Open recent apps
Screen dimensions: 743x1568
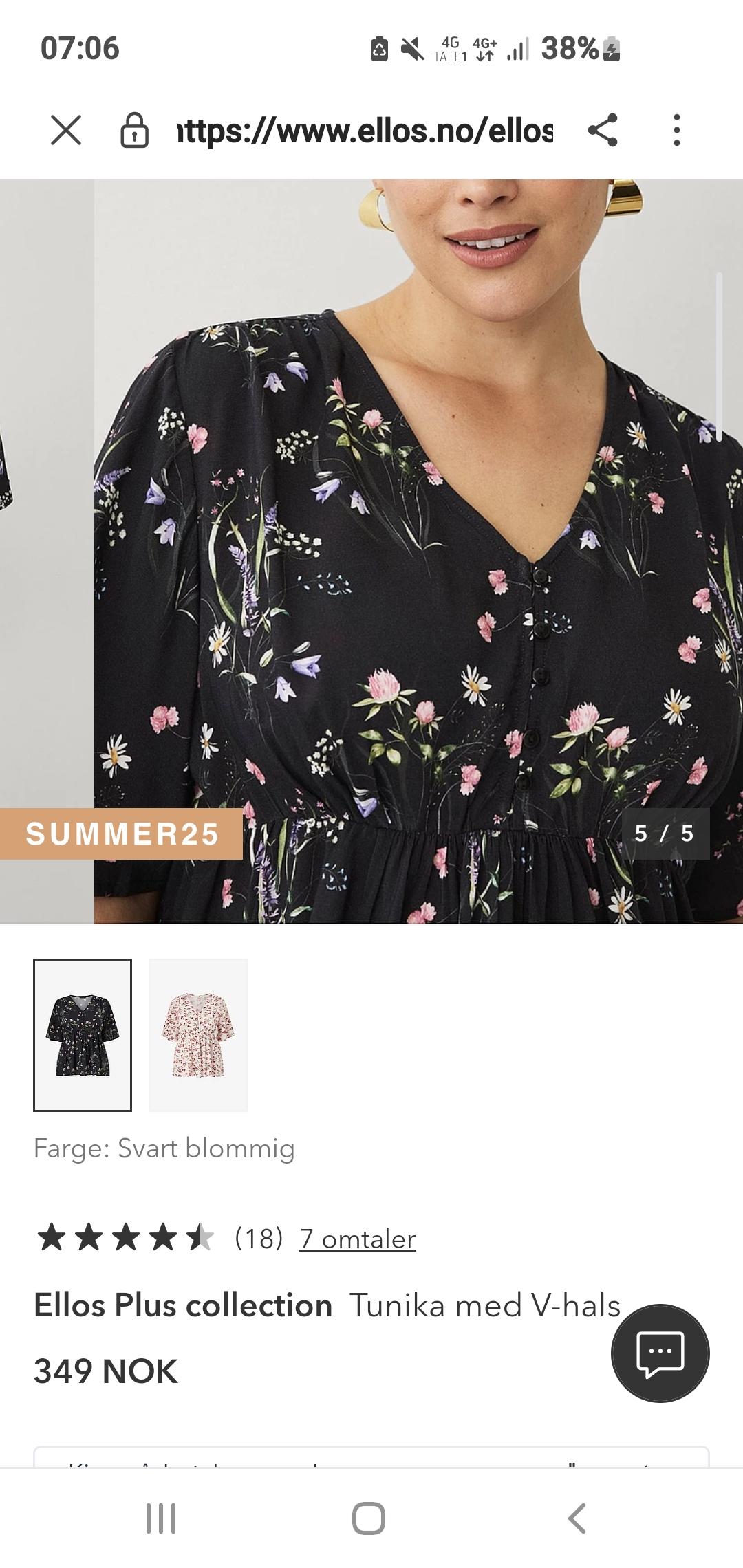point(161,1518)
